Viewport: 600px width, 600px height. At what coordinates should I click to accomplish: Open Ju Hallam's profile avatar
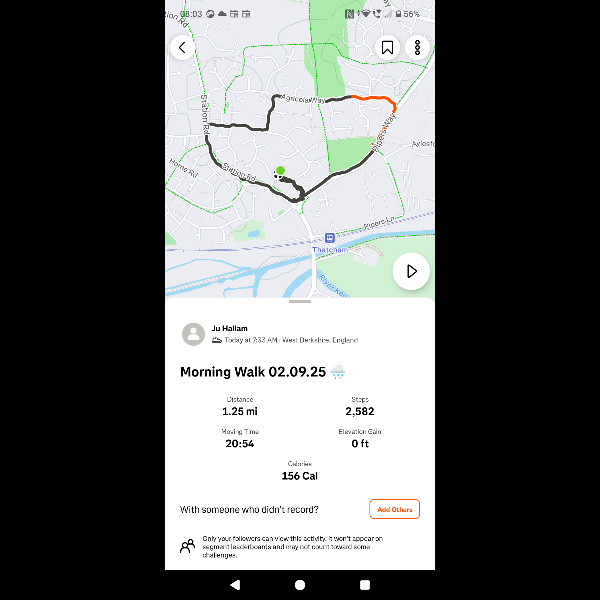(193, 334)
